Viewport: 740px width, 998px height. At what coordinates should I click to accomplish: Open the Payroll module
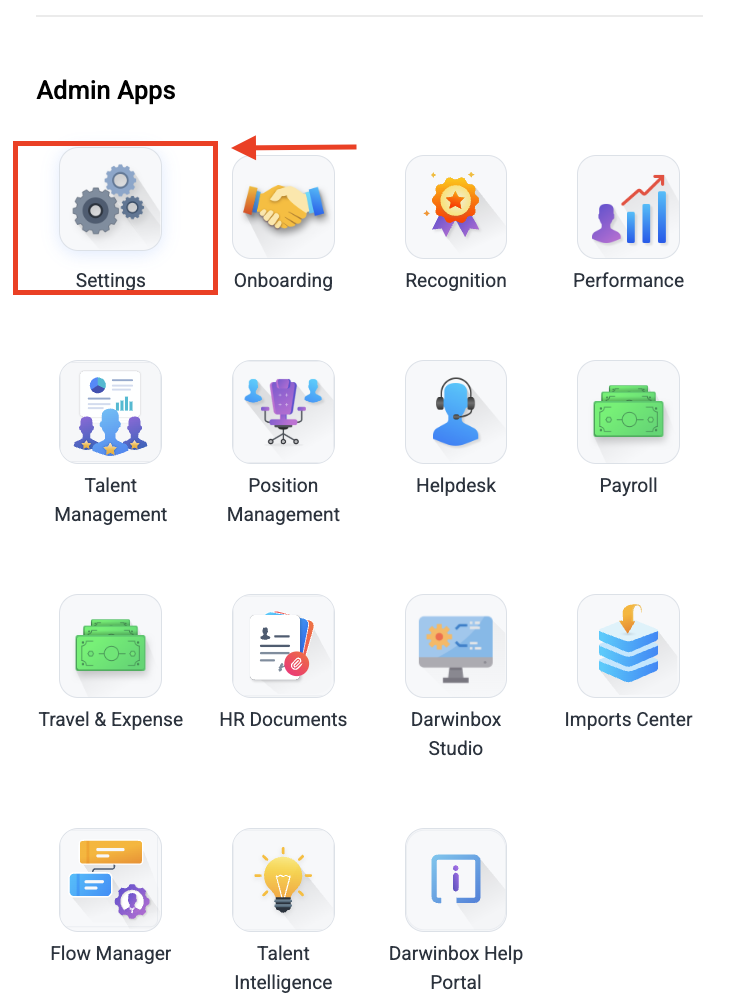point(628,412)
